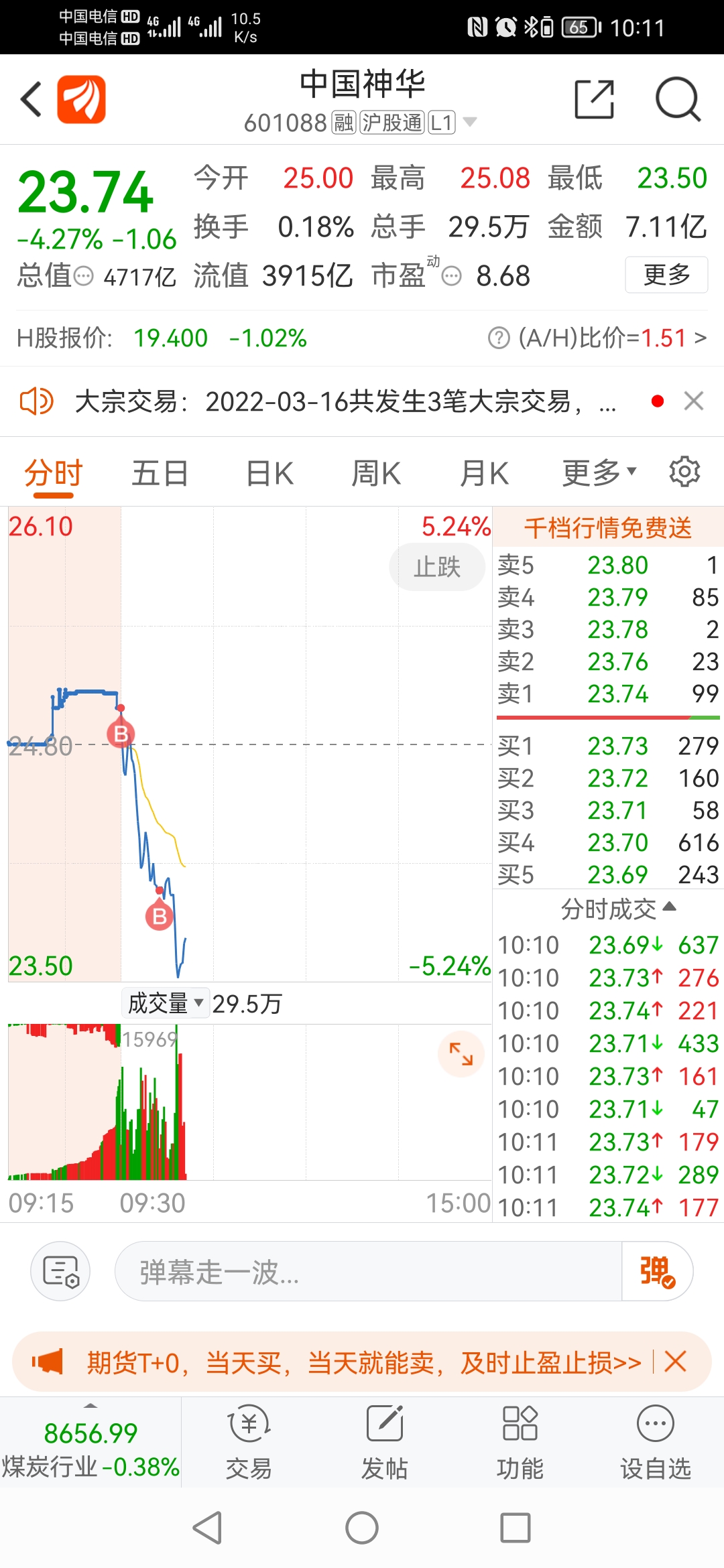Tap the 弹幕走一波 comment field
The width and height of the screenshot is (724, 1568).
point(367,1271)
